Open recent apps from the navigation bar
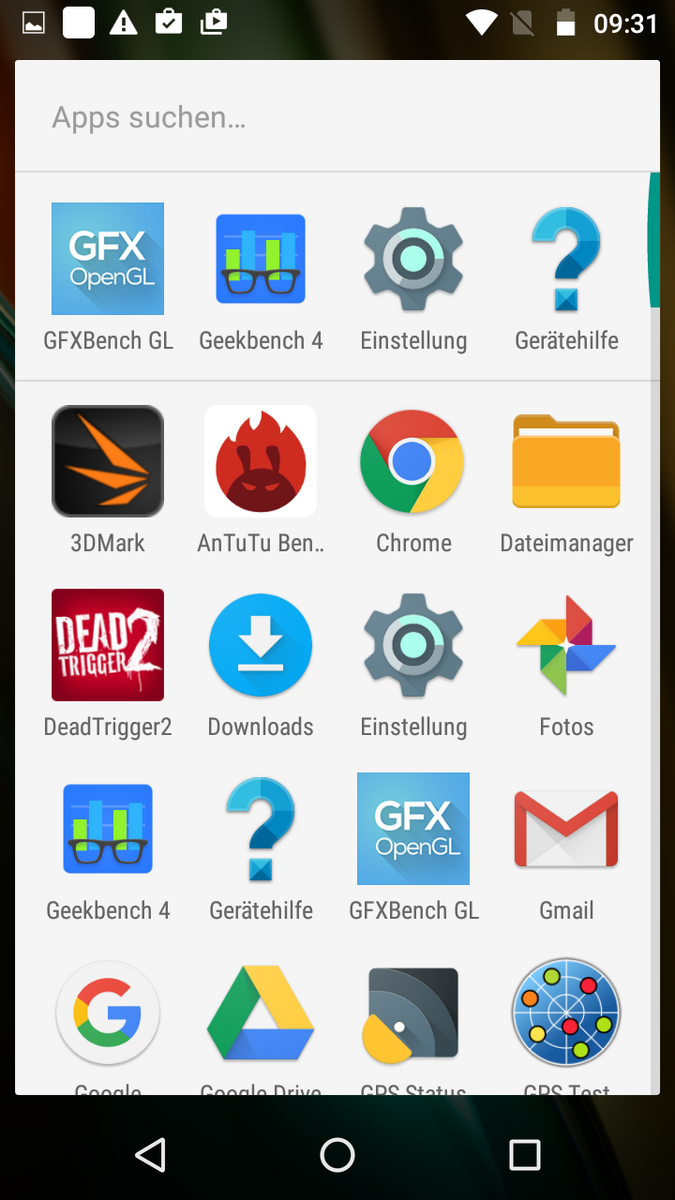The width and height of the screenshot is (675, 1200). [524, 1155]
